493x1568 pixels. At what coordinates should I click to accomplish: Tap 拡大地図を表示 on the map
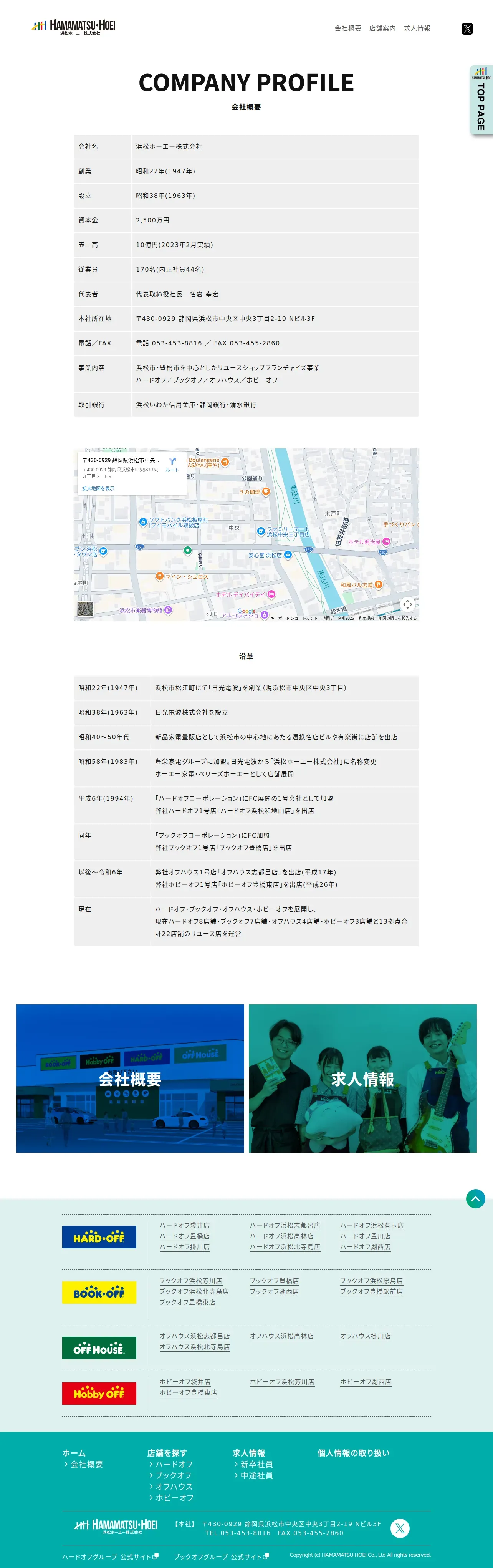coord(98,488)
